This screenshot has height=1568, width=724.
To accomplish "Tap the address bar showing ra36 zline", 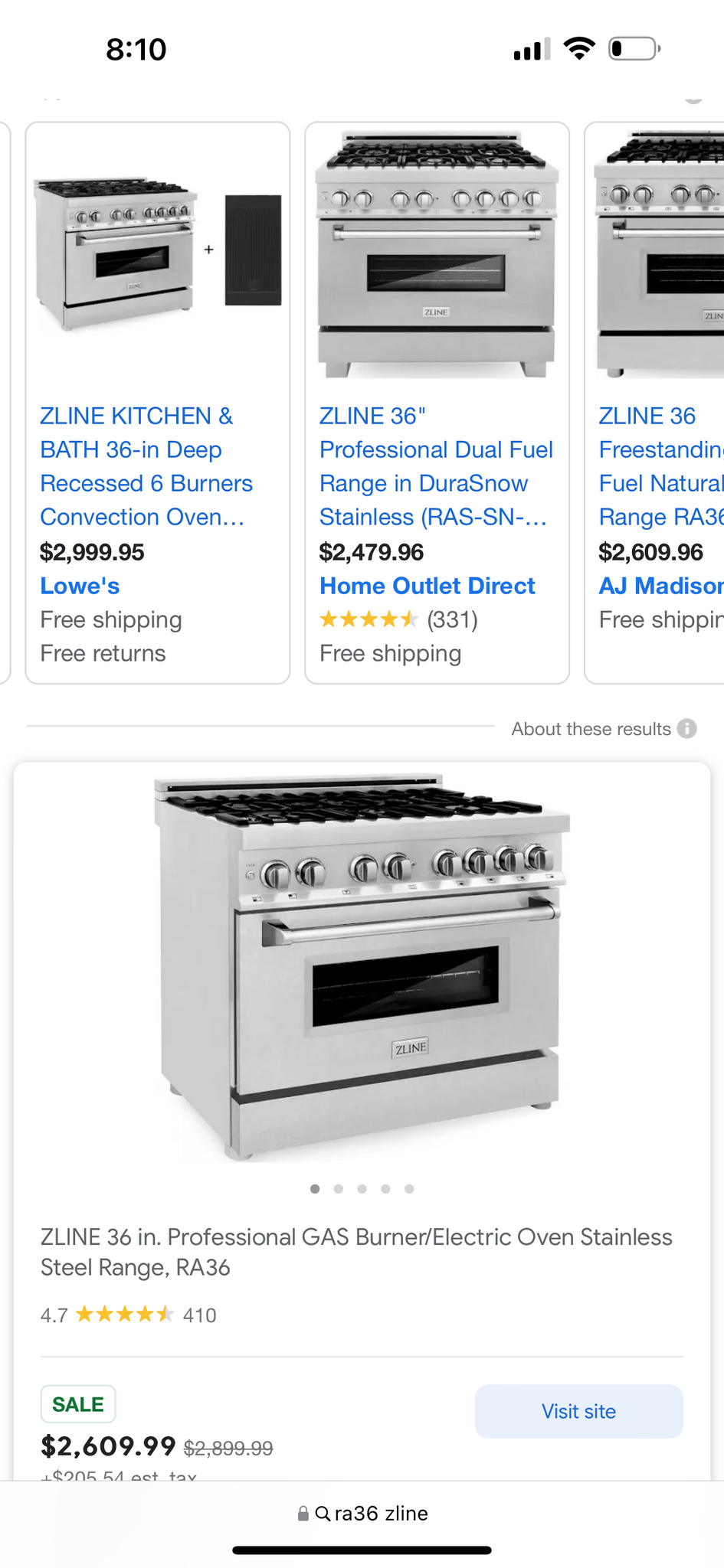I will (362, 1513).
